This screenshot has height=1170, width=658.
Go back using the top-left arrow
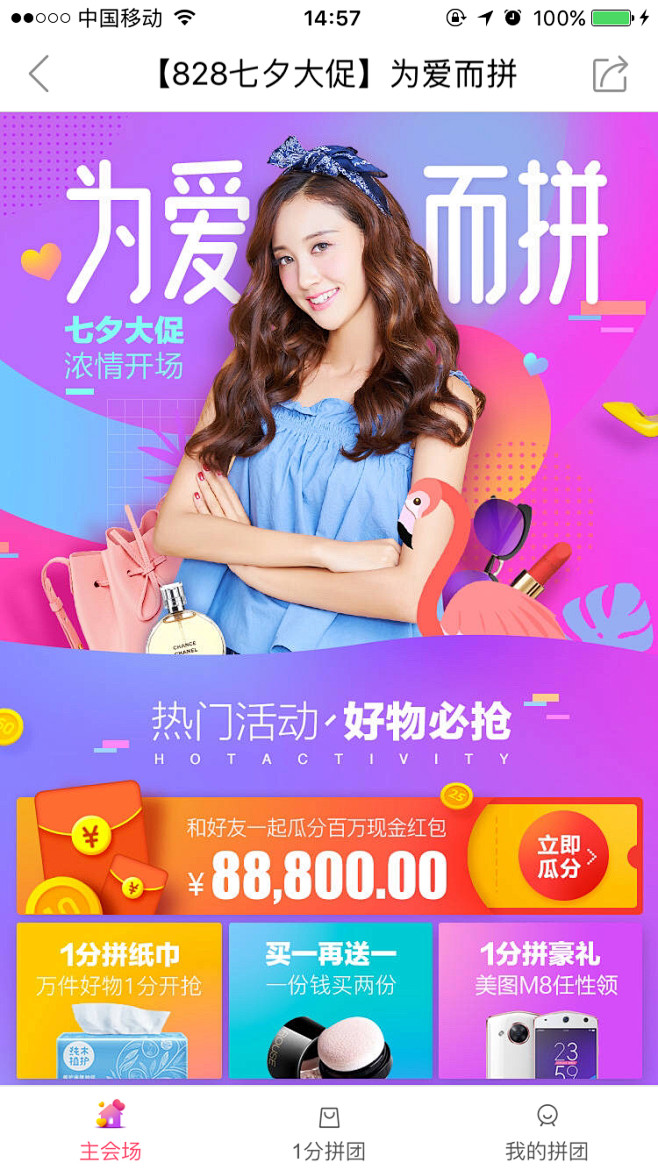point(39,74)
